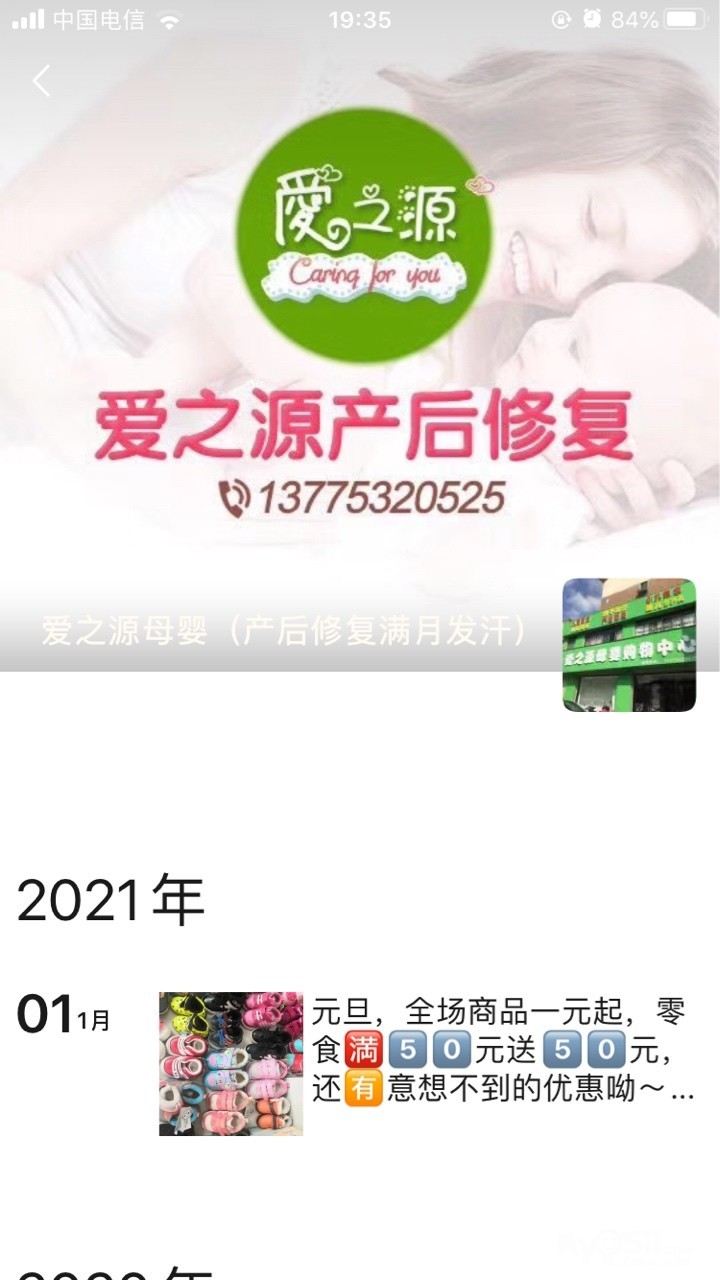Go back using the top-left arrow
Screen dimensions: 720x1280
point(41,81)
